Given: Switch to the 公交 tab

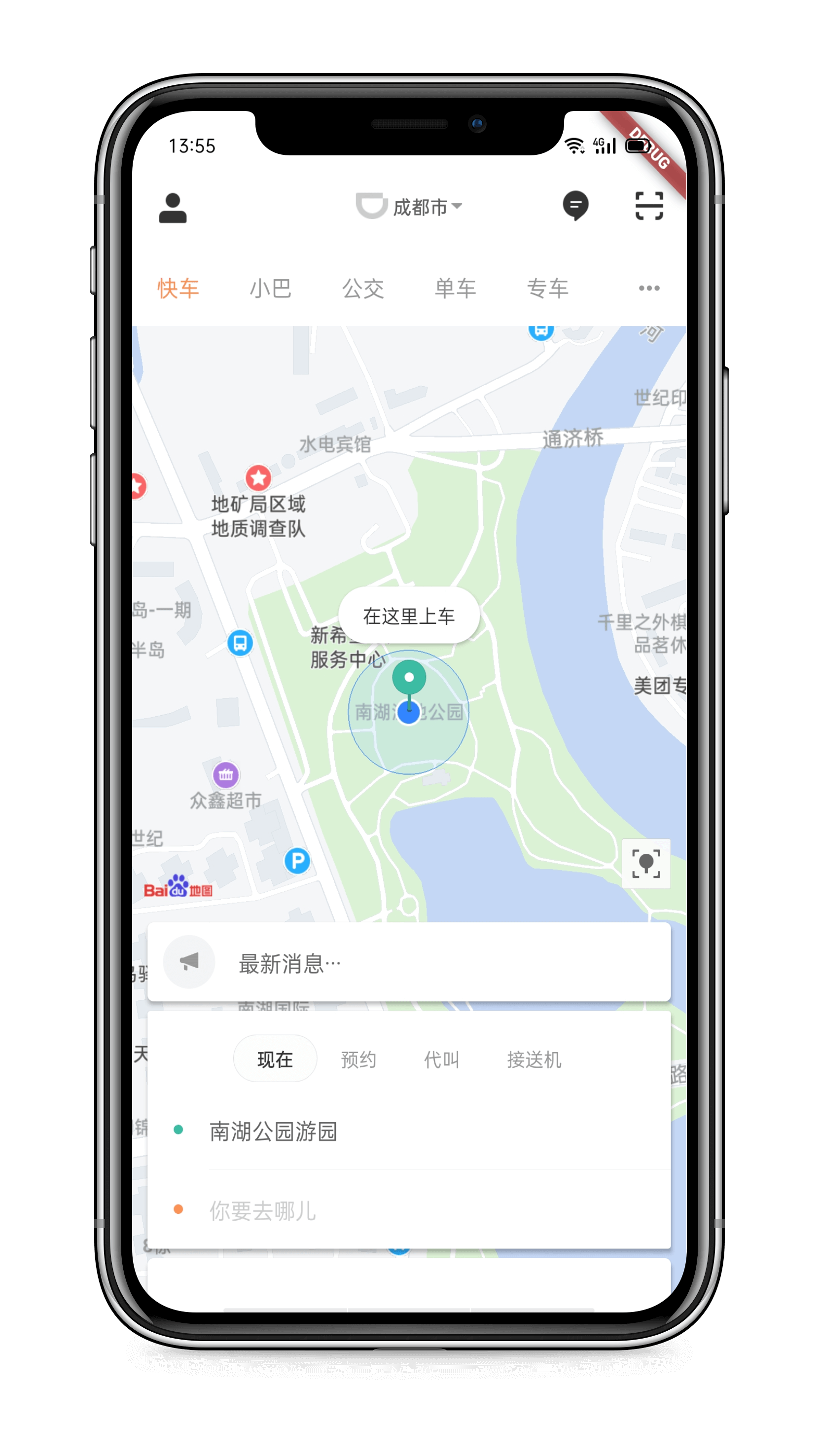Looking at the screenshot, I should click(363, 288).
